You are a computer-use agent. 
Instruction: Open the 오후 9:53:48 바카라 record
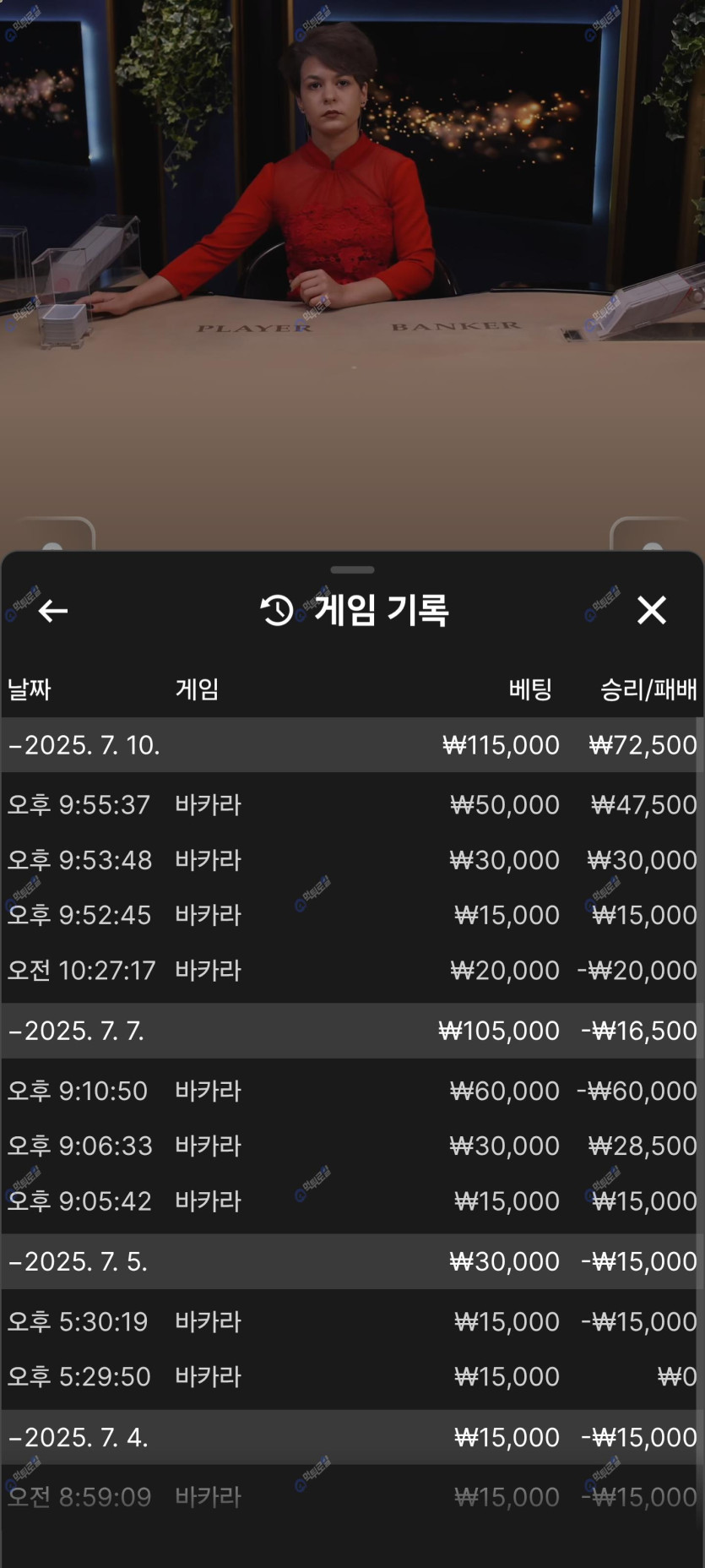coord(350,860)
